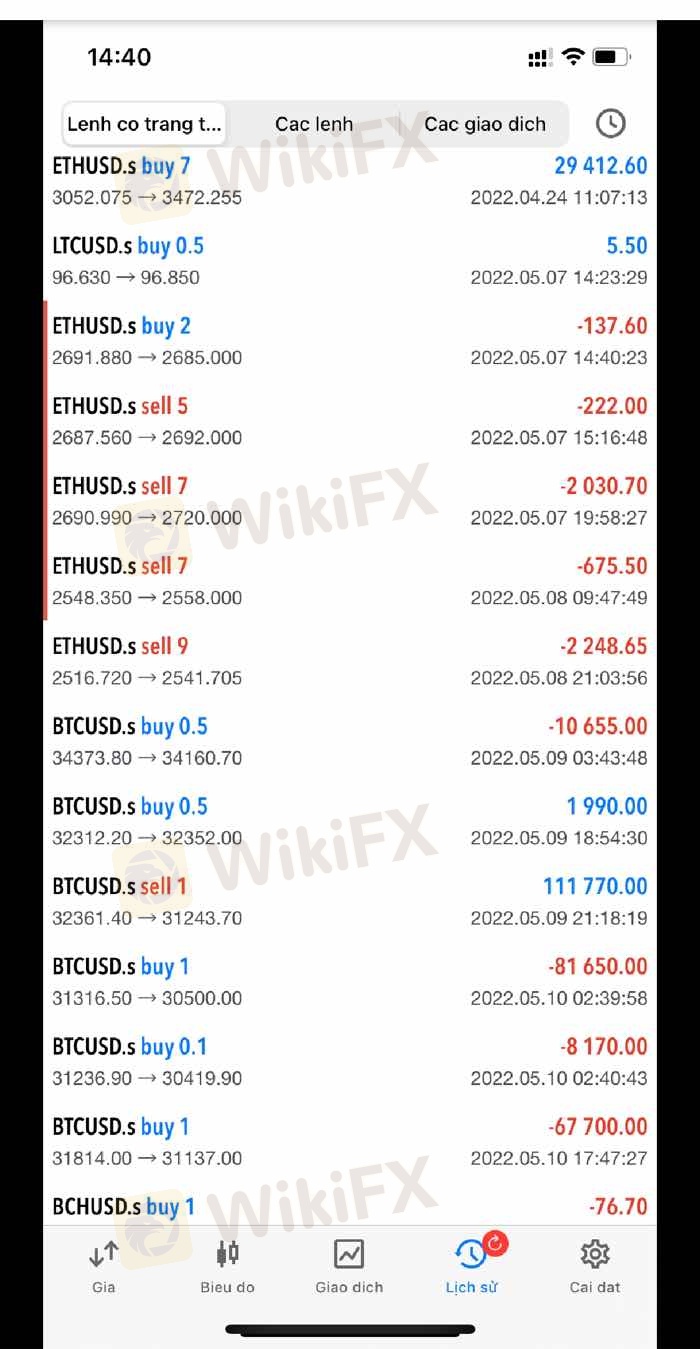Expand the ETHUSD.s buy 7 position

coord(349,181)
